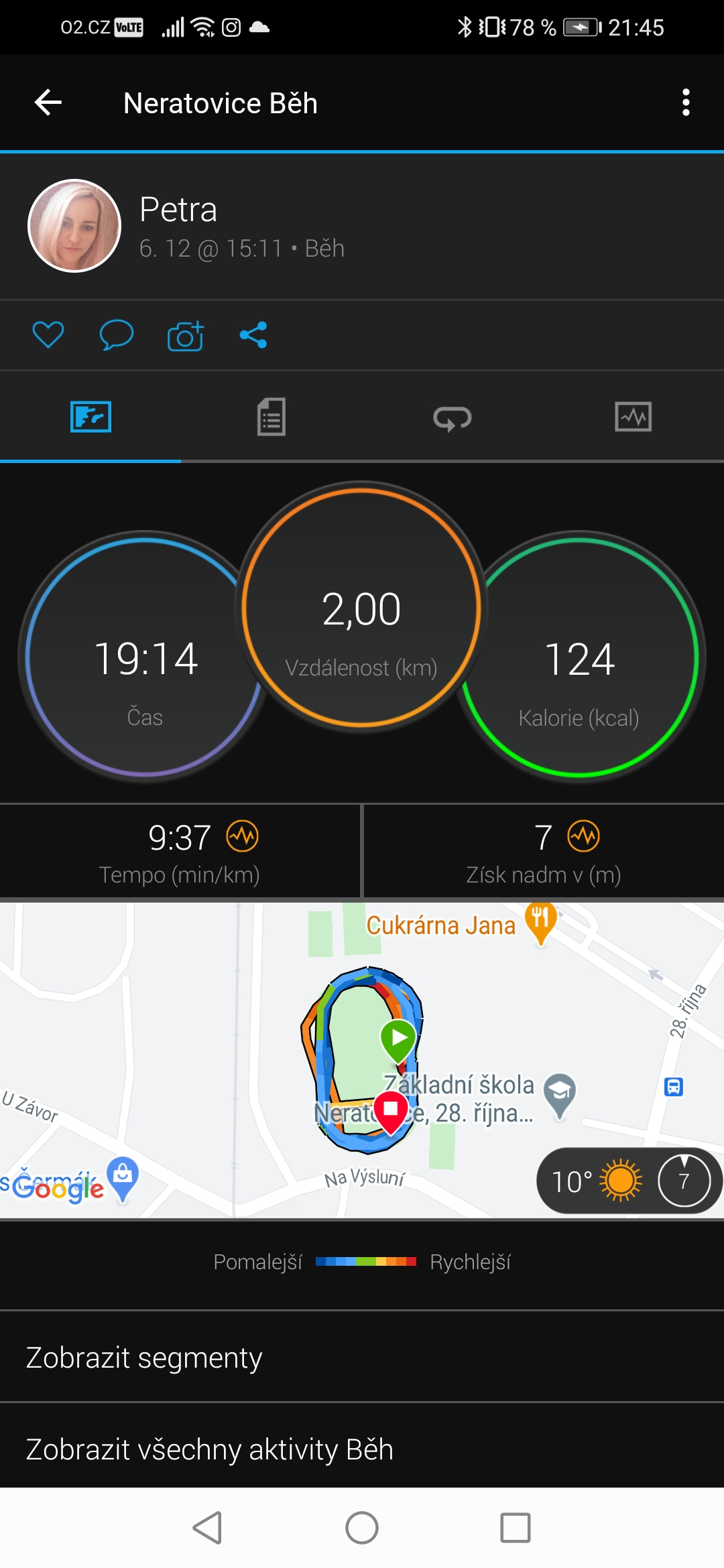Viewport: 724px width, 1568px height.
Task: Tap the elevation gain insight icon
Action: [584, 836]
